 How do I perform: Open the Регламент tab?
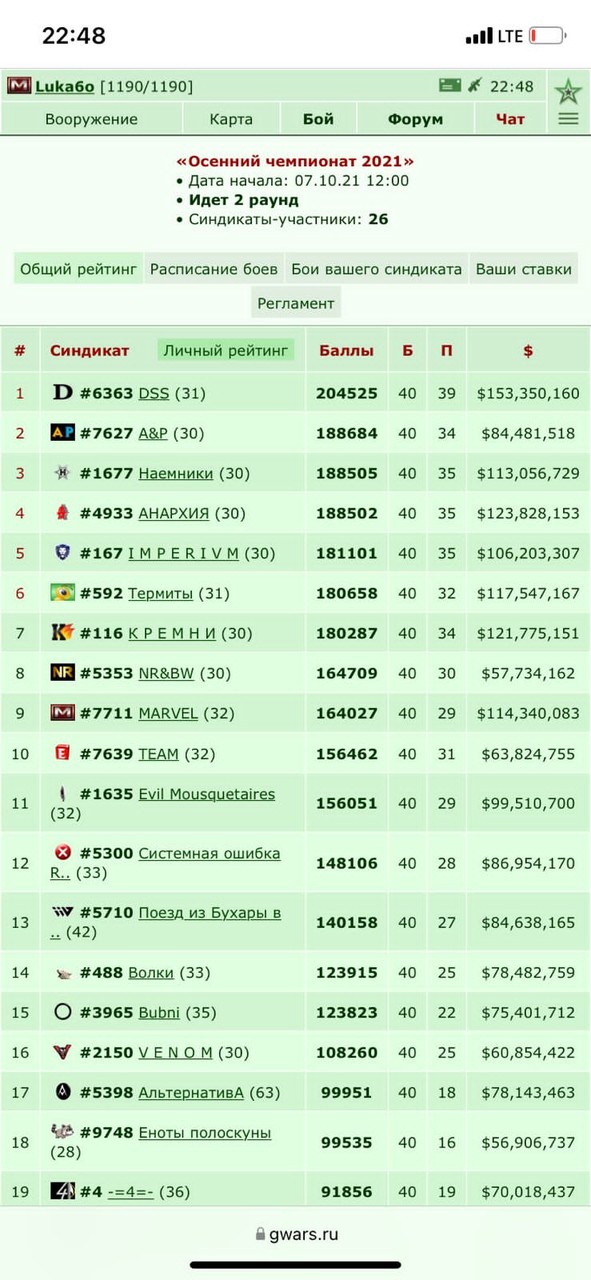pyautogui.click(x=296, y=302)
